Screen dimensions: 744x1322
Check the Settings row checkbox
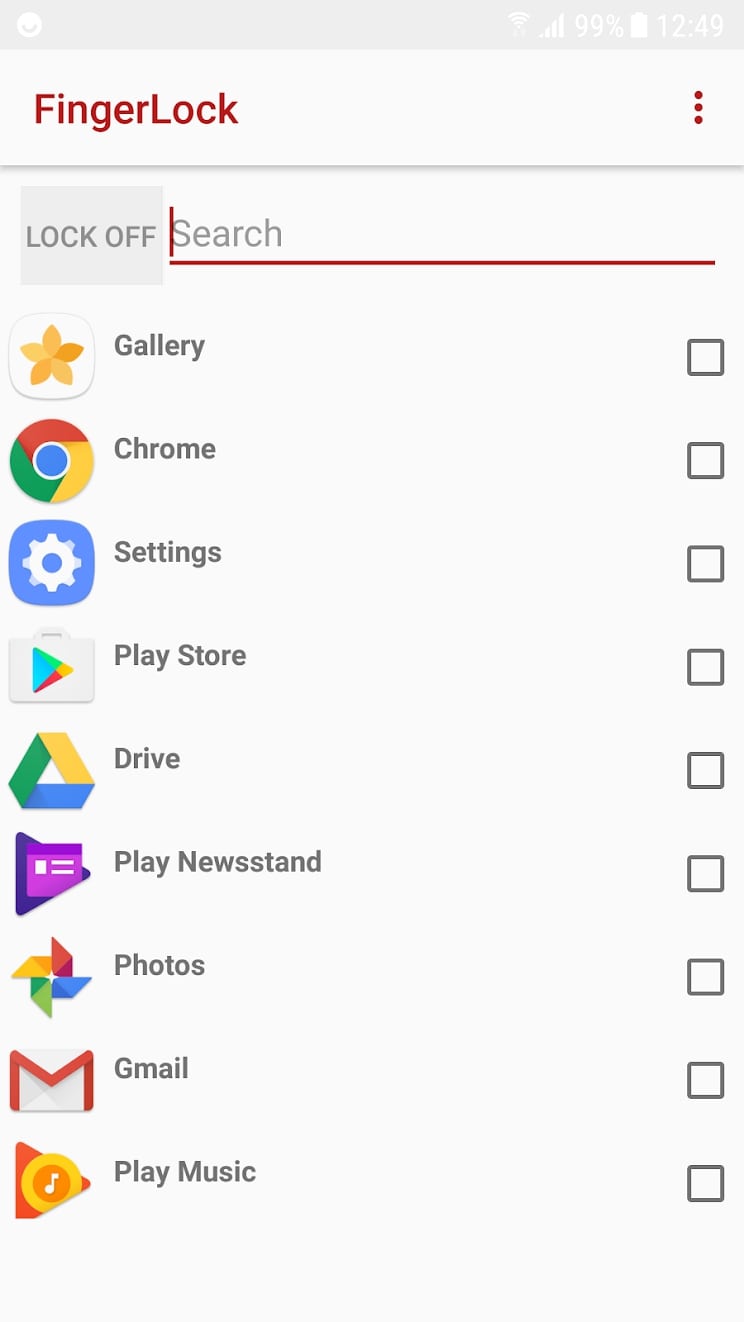pyautogui.click(x=706, y=564)
